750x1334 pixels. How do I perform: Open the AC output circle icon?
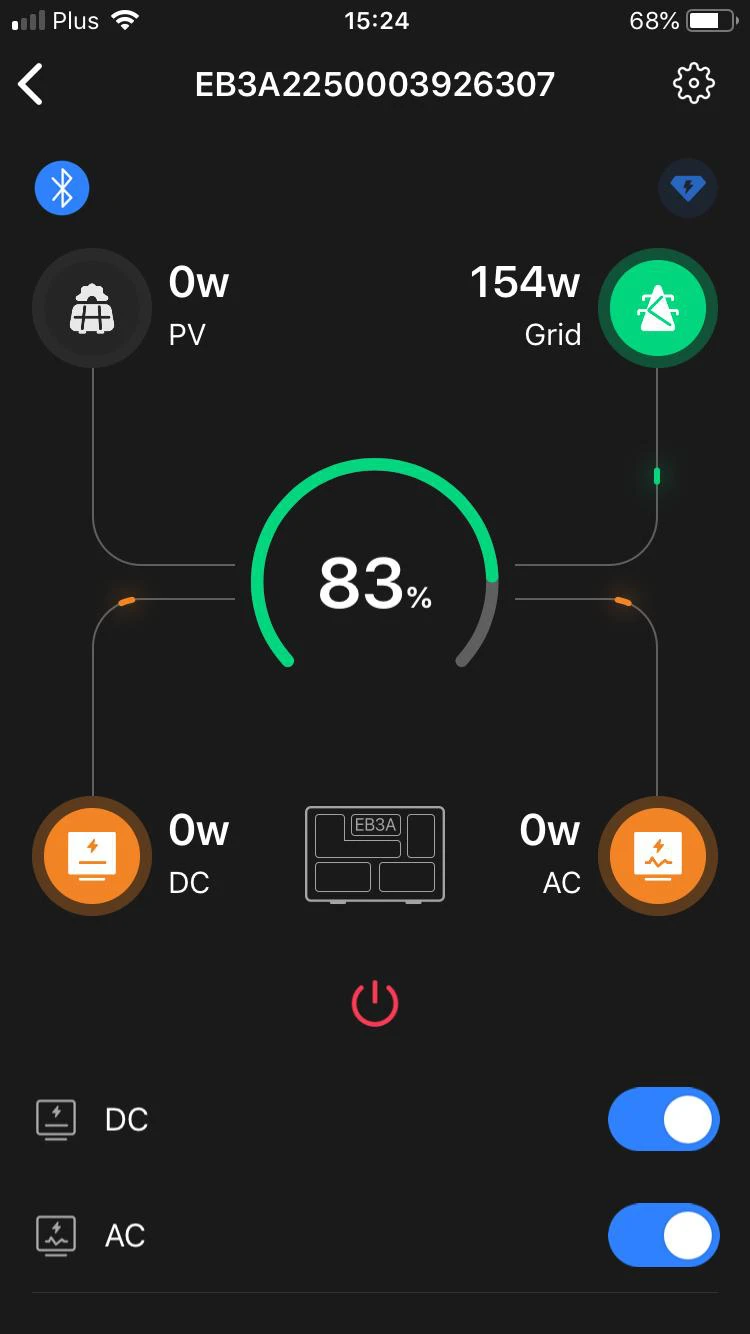pyautogui.click(x=657, y=856)
